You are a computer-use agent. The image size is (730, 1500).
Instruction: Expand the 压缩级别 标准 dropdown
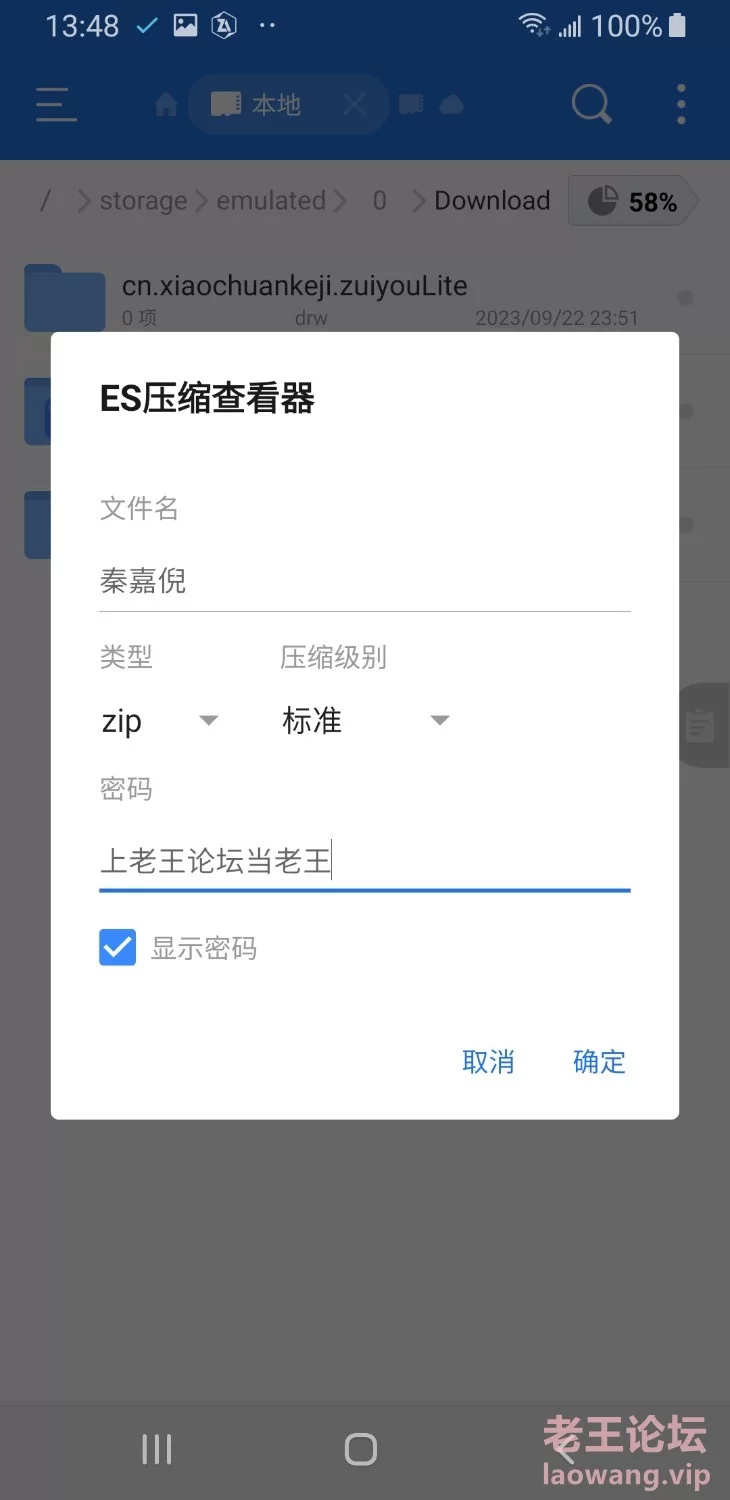click(365, 721)
